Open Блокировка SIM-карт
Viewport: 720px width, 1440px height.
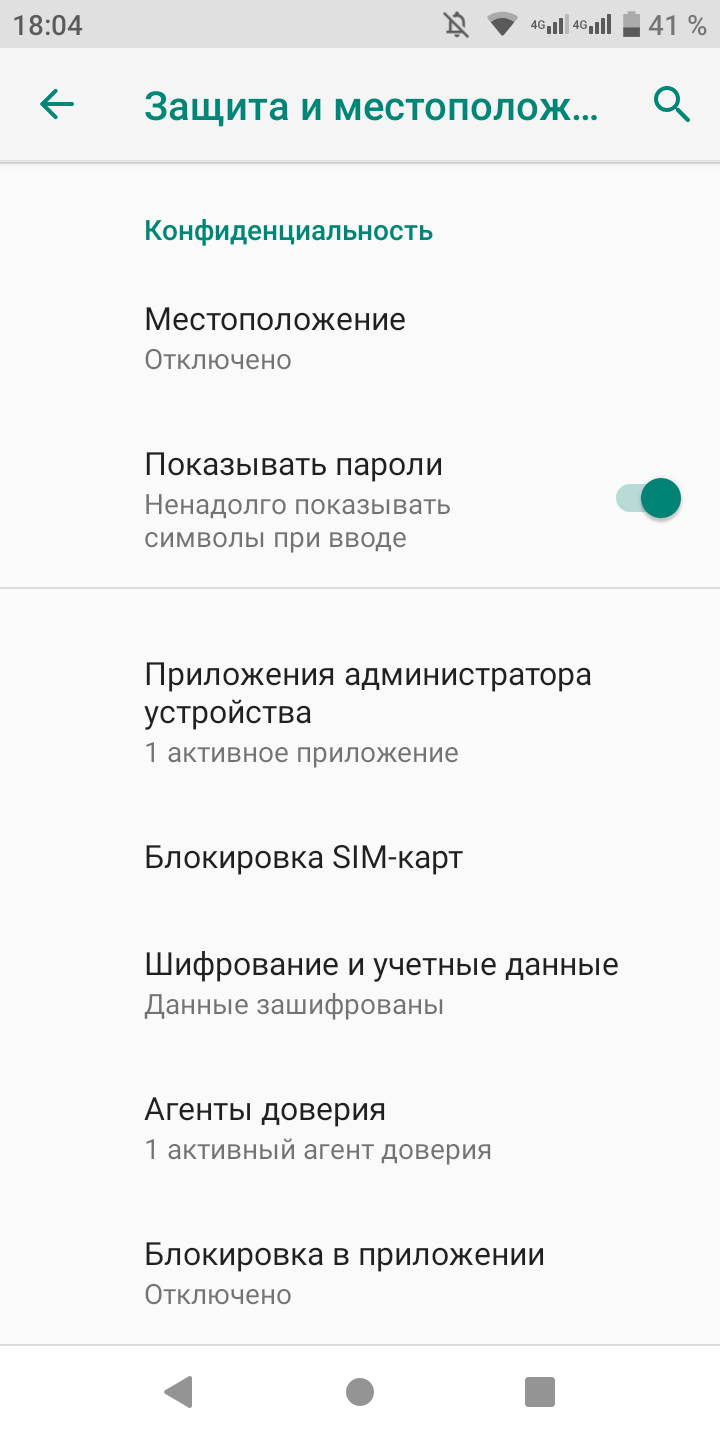point(360,858)
